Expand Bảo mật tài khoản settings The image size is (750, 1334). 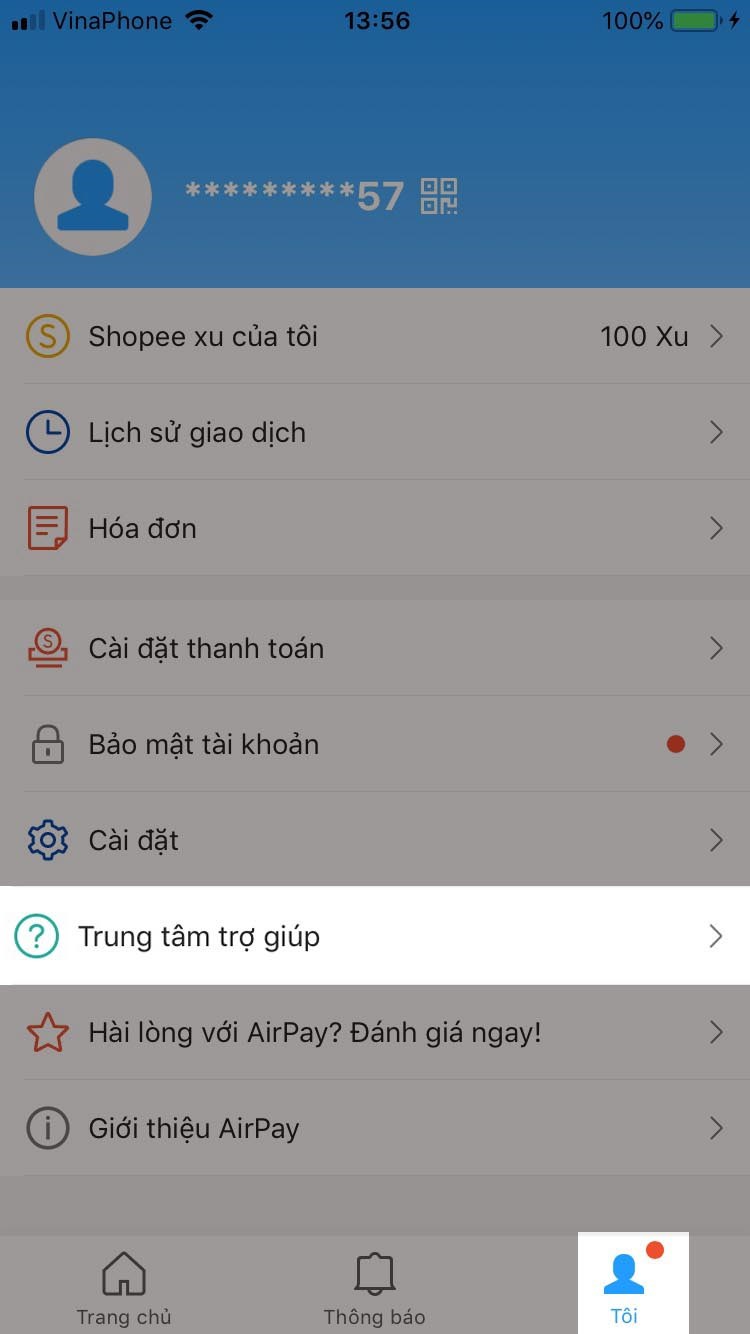(375, 744)
